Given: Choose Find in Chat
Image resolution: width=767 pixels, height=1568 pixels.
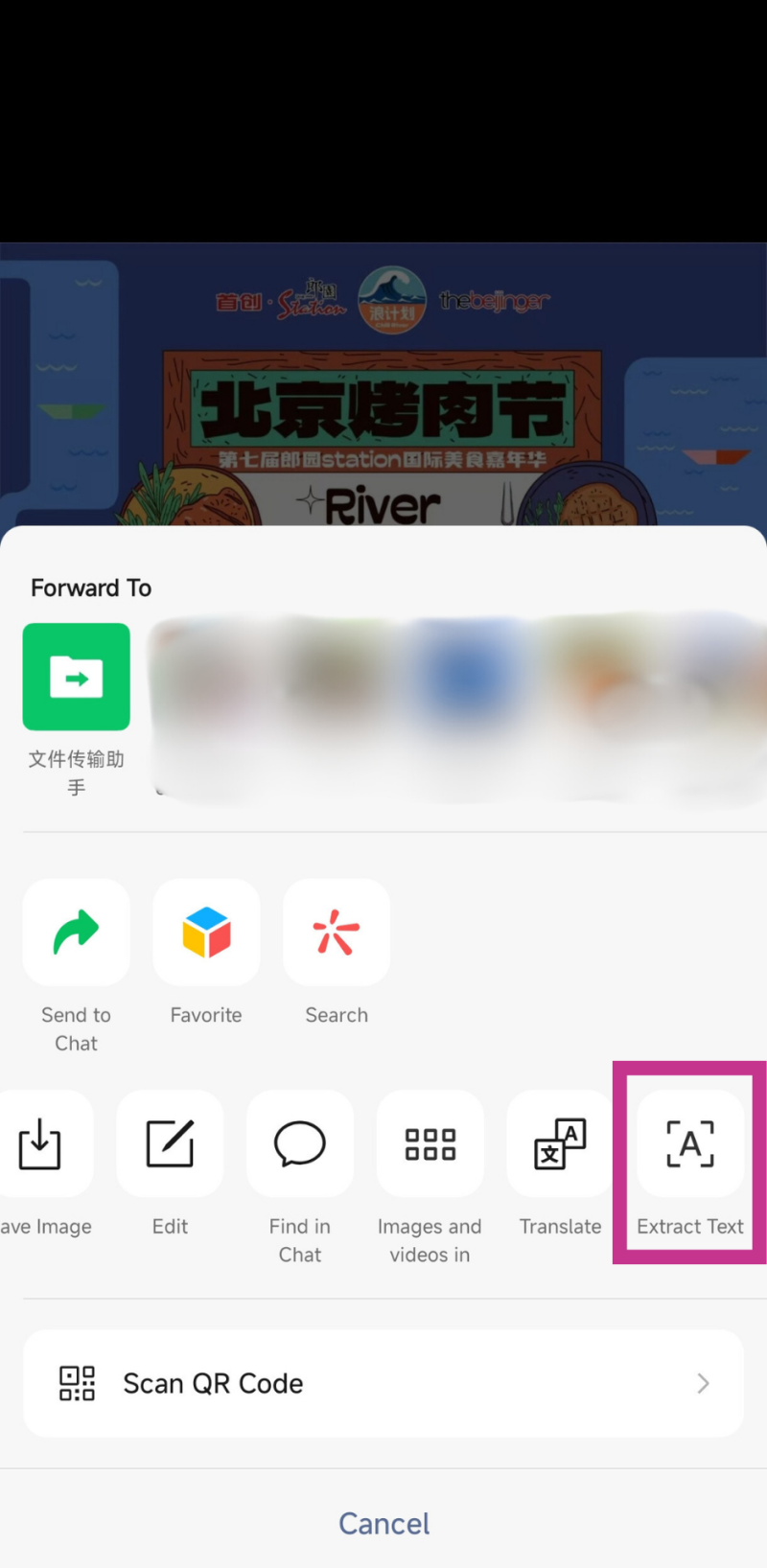Looking at the screenshot, I should click(x=300, y=1143).
